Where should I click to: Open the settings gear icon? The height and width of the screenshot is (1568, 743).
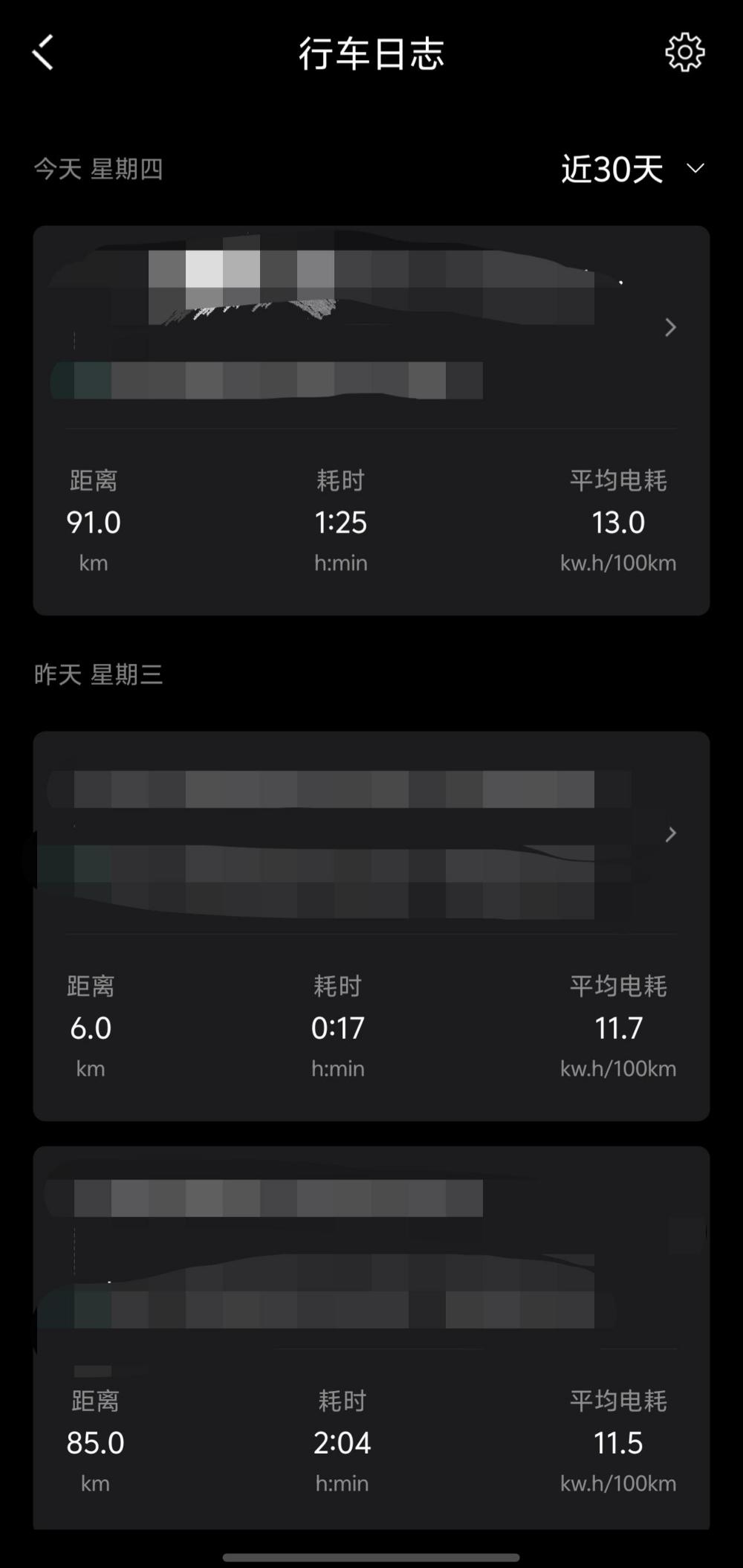684,52
